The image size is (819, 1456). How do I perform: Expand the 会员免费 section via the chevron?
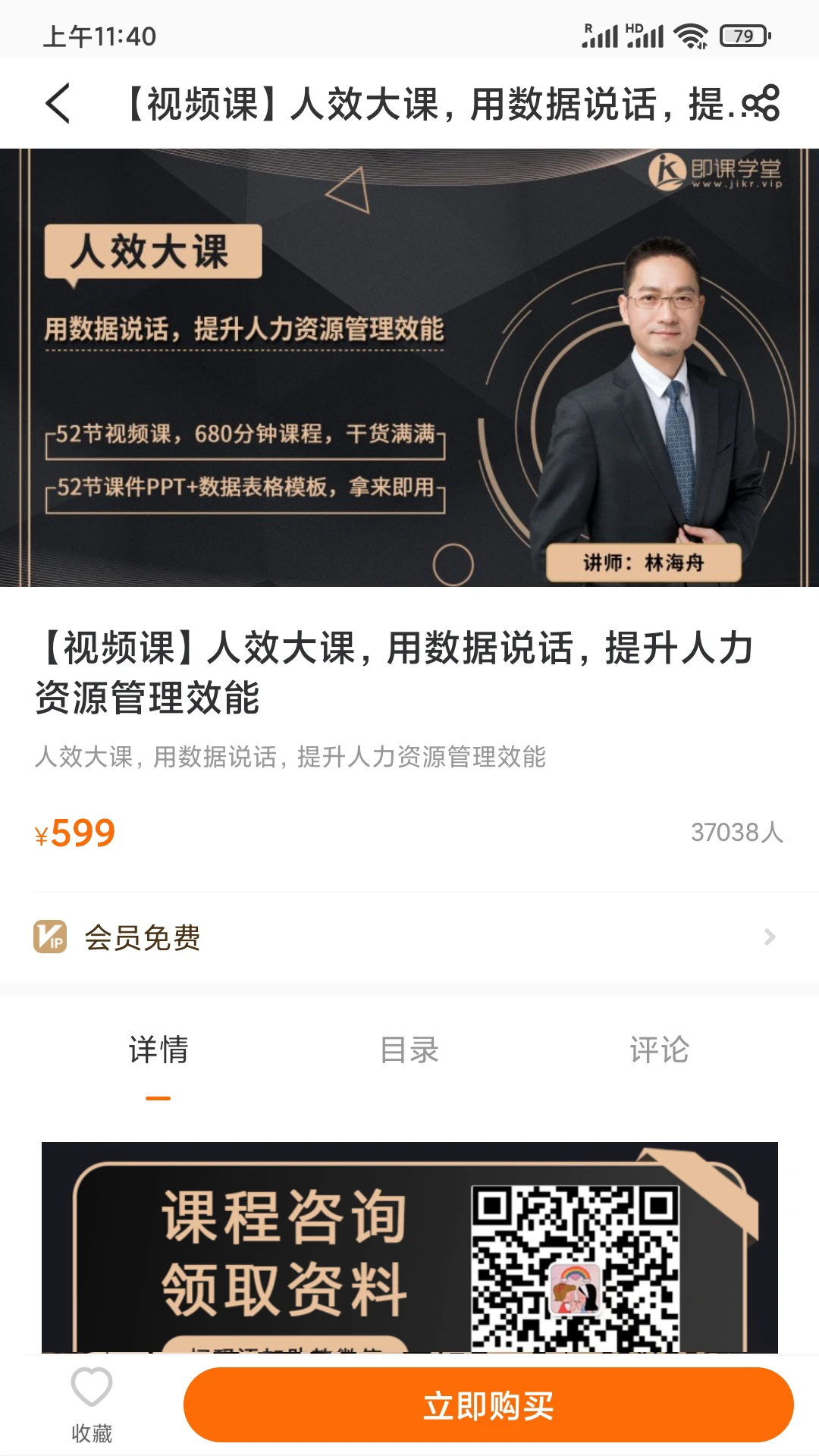click(x=770, y=938)
